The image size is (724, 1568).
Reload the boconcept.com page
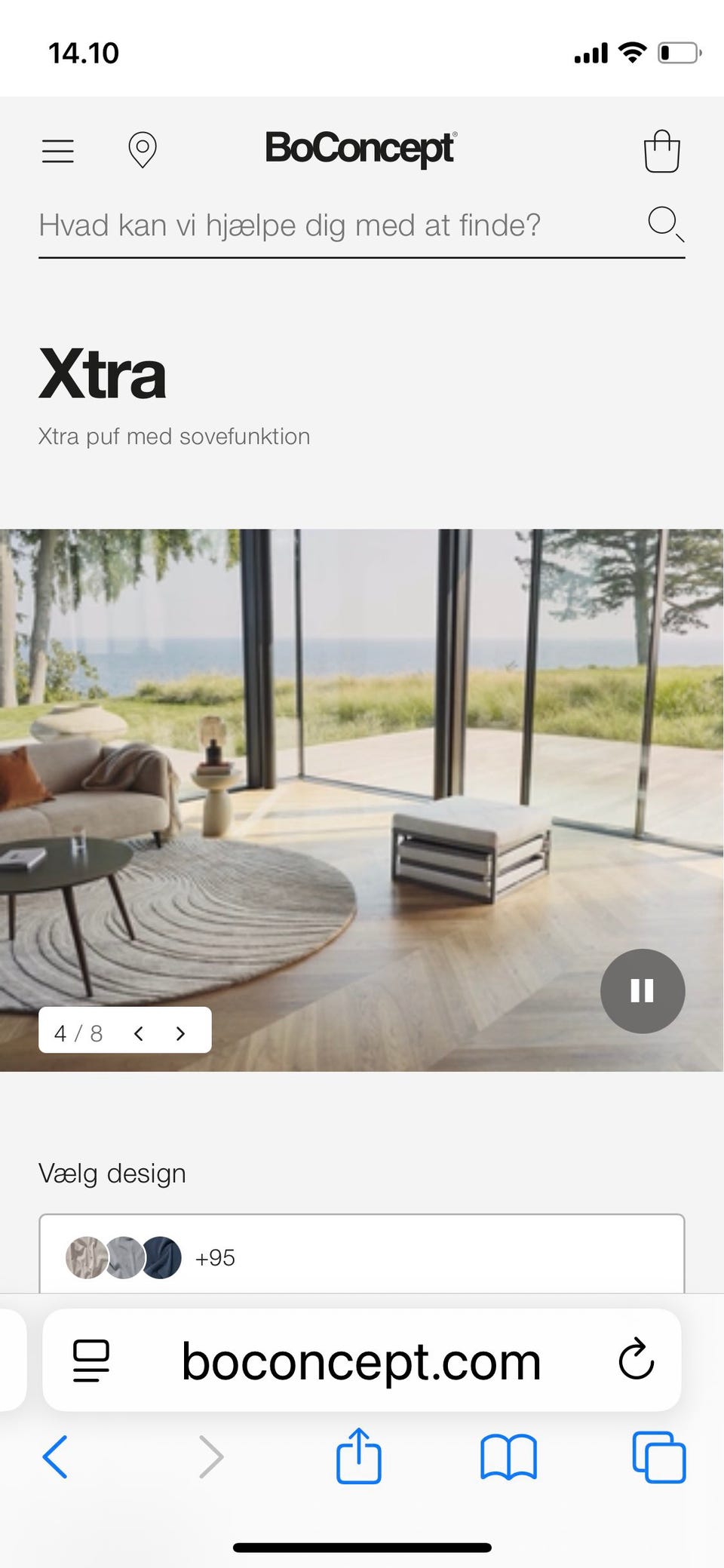636,1361
